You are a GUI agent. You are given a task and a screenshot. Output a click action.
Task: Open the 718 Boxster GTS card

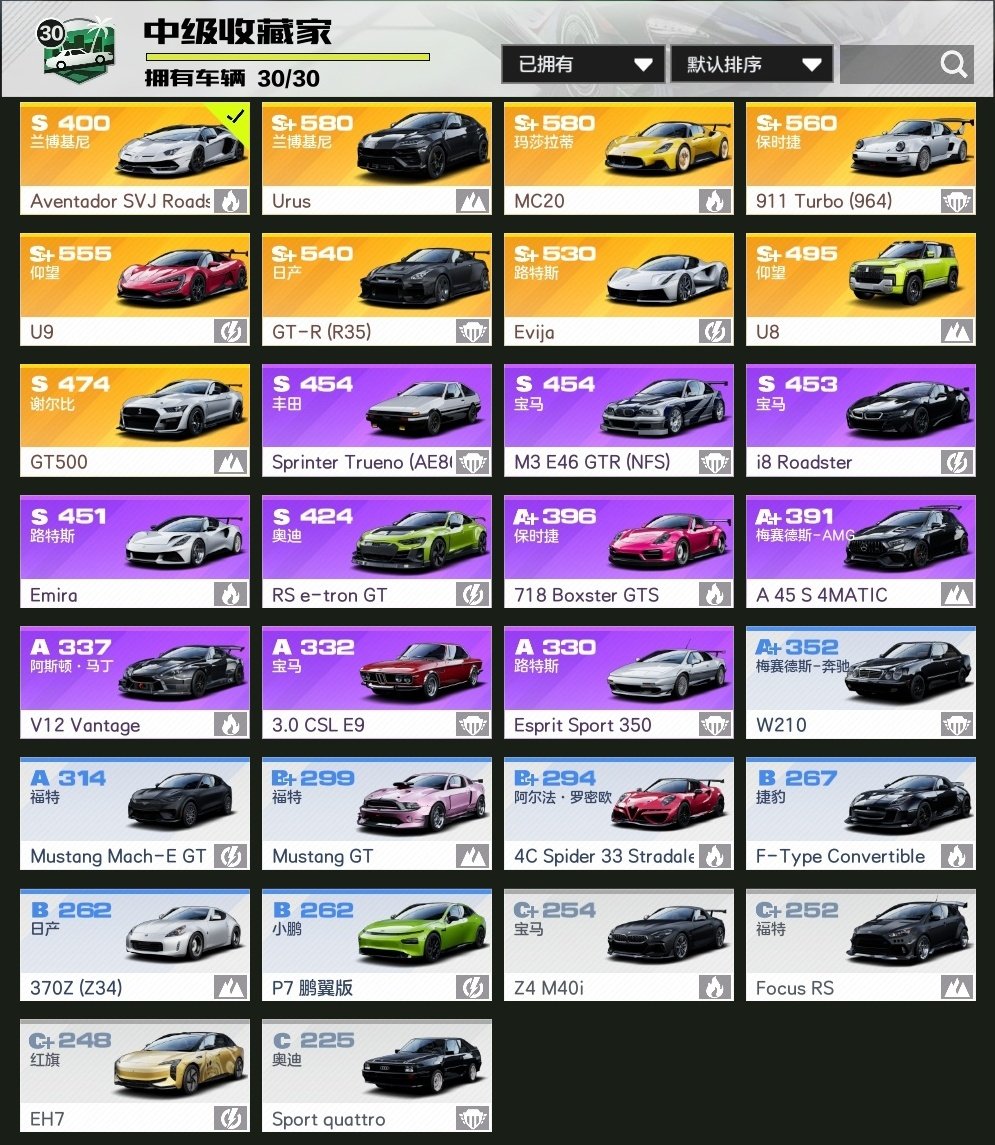pos(619,552)
